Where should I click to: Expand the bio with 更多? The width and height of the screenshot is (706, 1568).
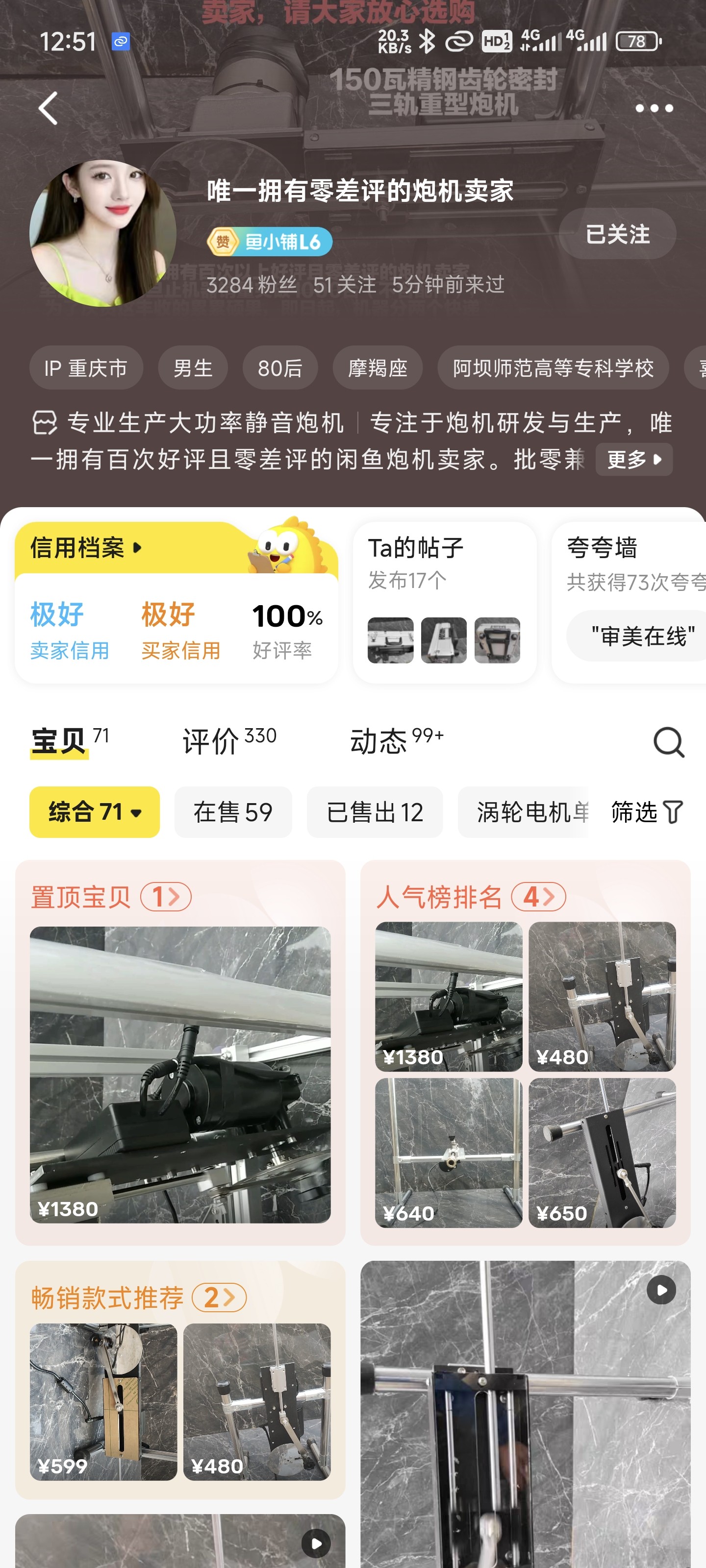(x=633, y=459)
